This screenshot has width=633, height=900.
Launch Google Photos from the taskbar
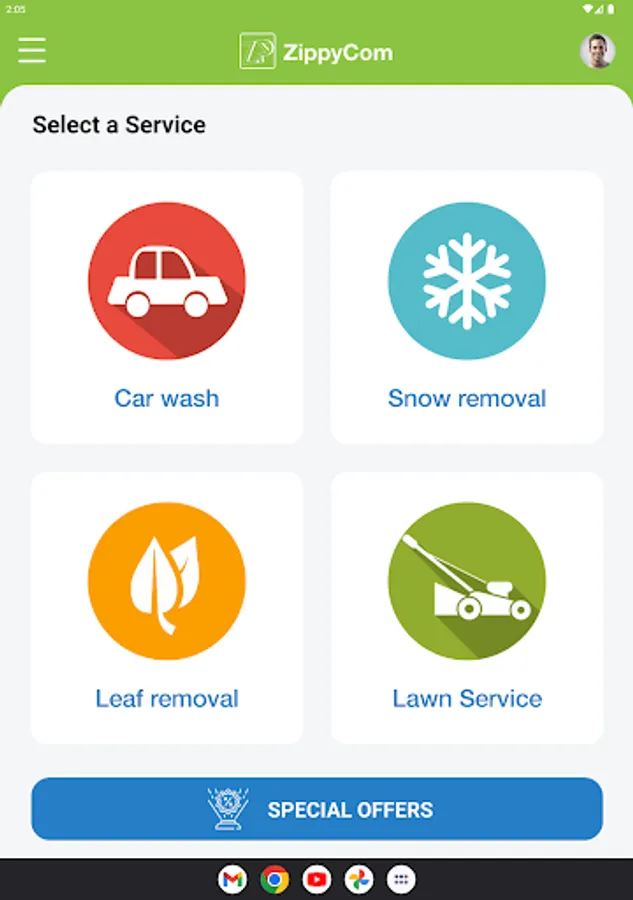(359, 879)
